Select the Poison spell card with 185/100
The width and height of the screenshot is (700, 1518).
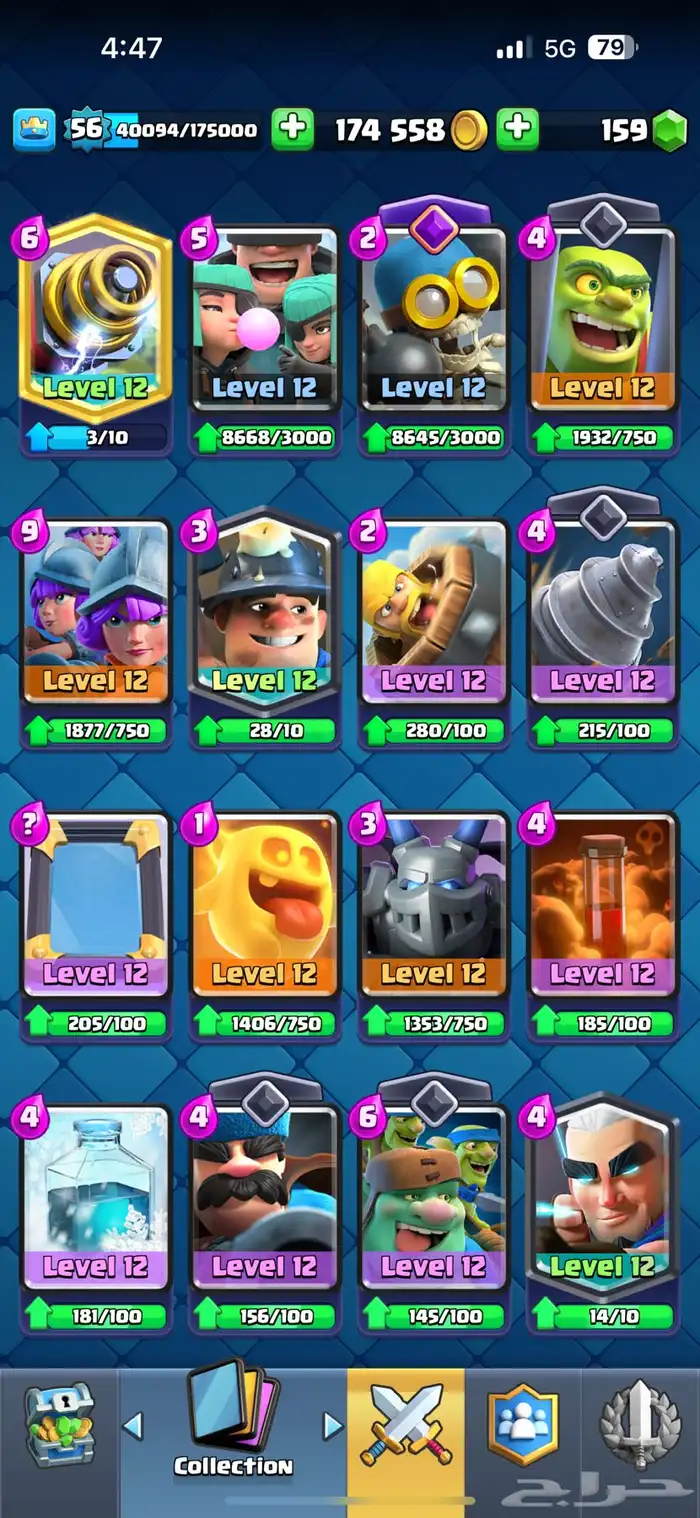coord(603,905)
